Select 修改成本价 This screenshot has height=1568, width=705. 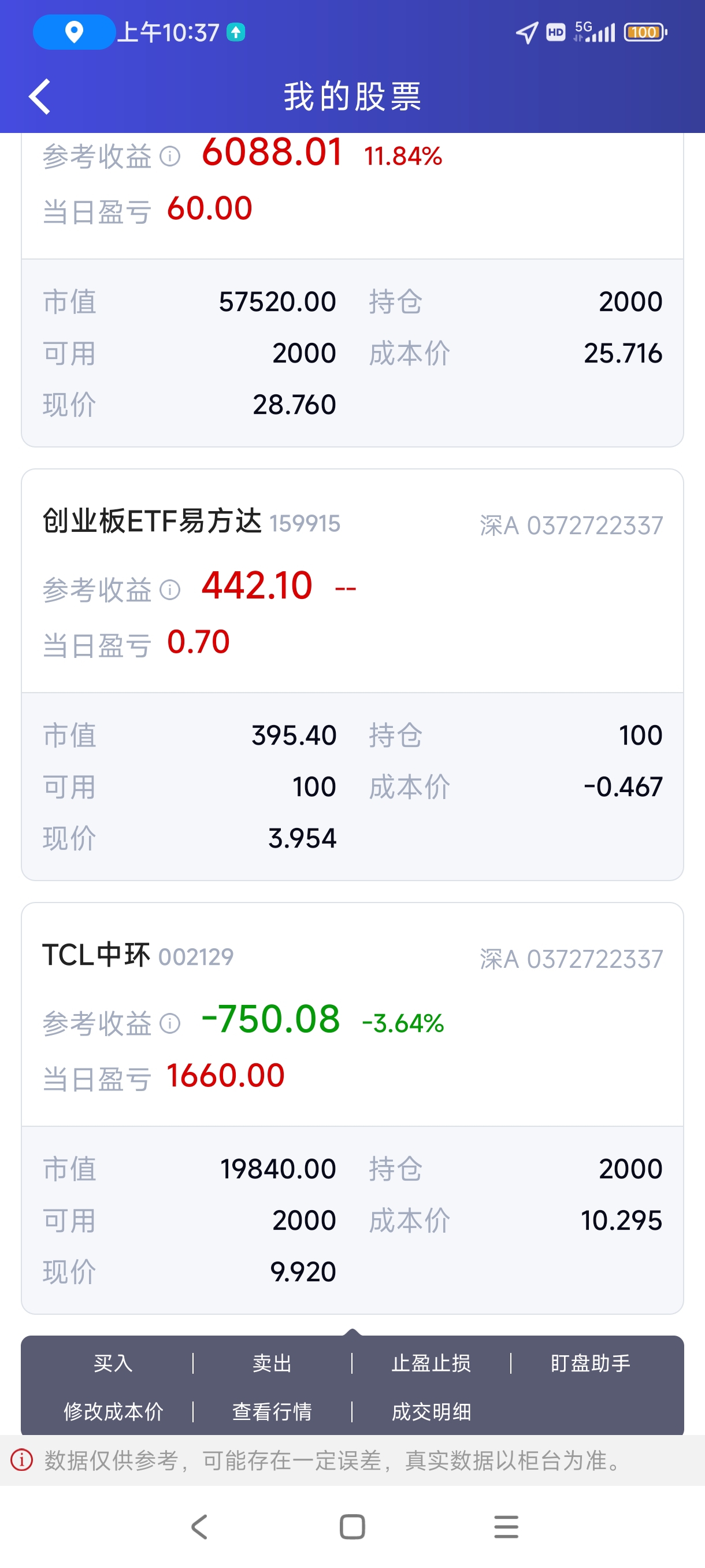tap(113, 1411)
